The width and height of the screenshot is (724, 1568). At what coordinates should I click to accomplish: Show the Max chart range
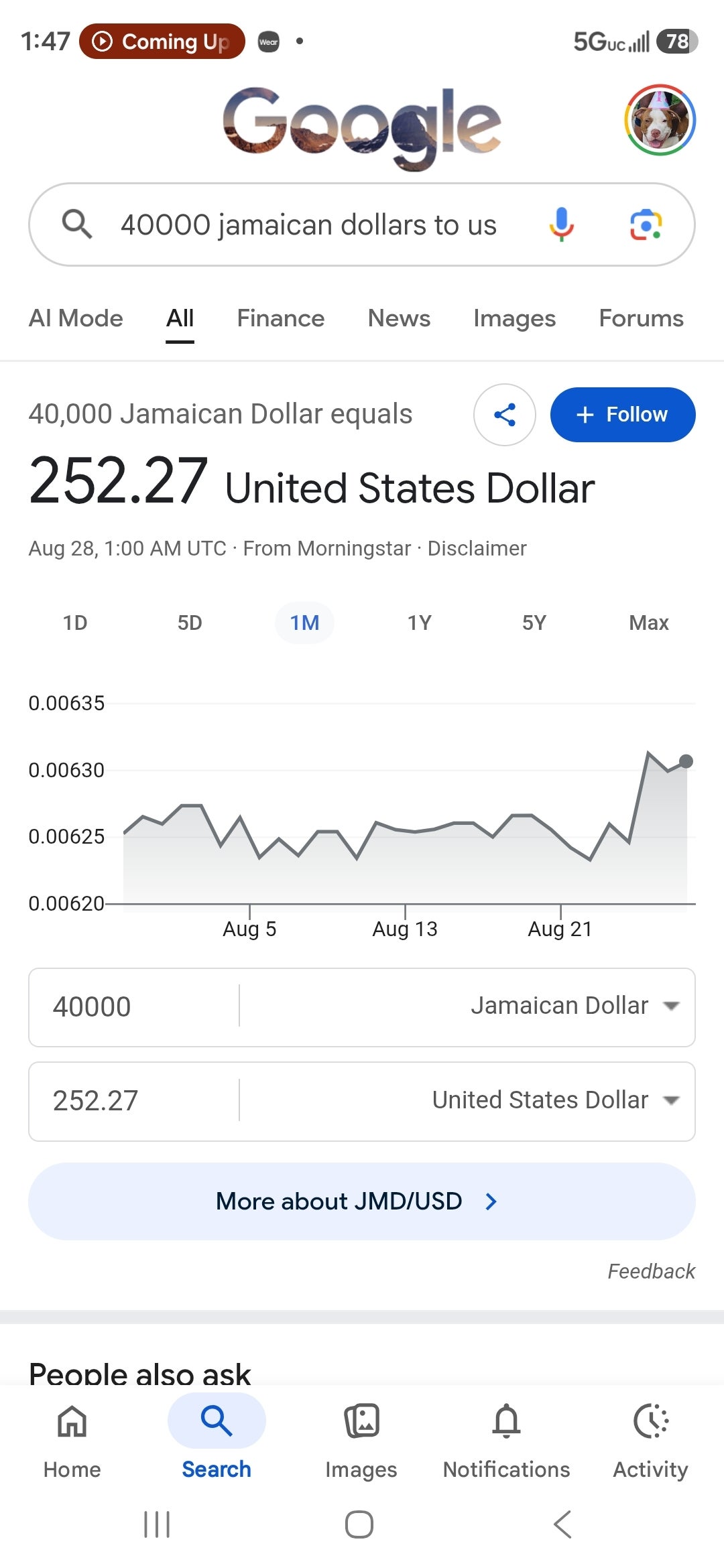pyautogui.click(x=649, y=623)
